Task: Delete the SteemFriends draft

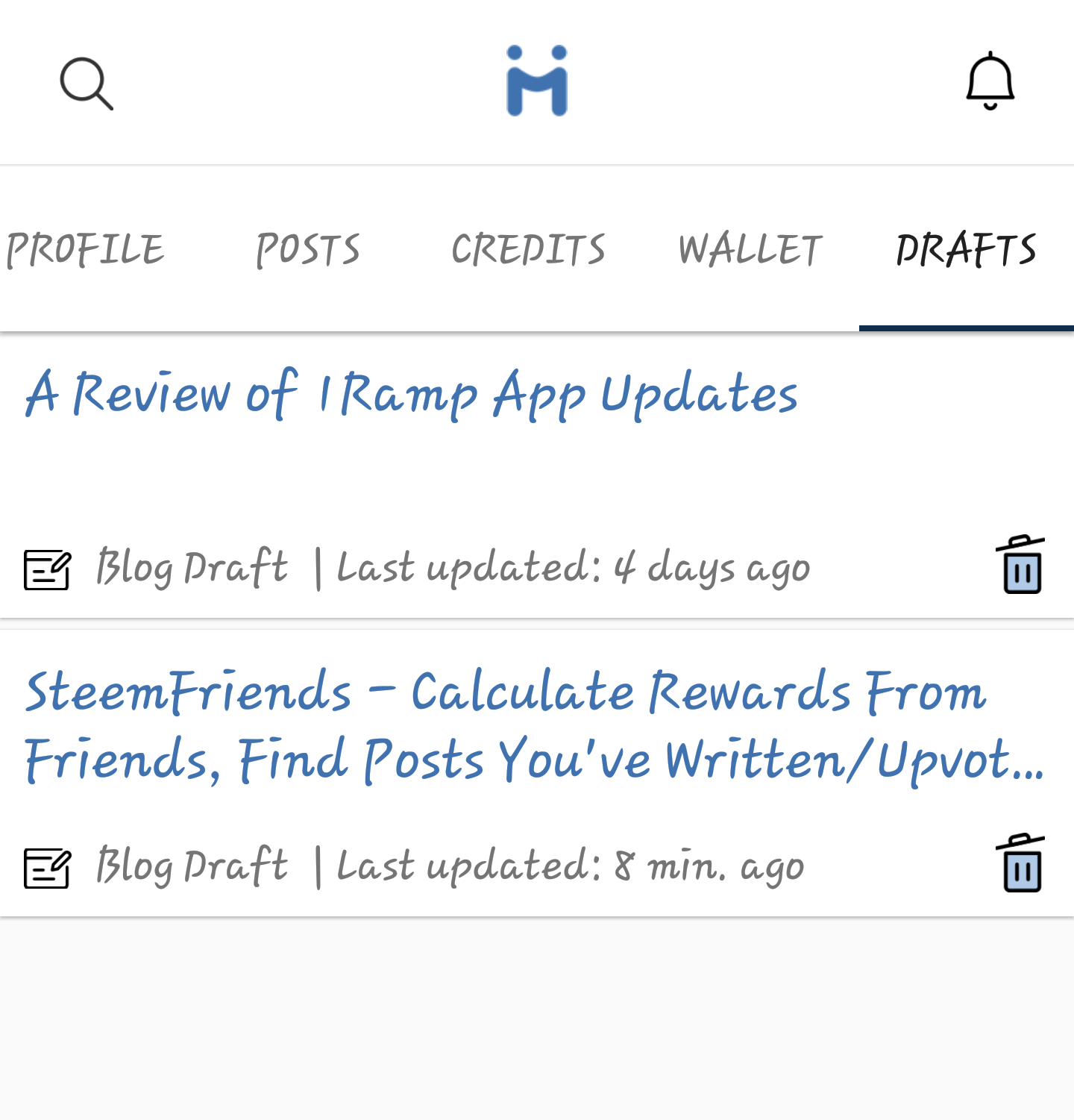Action: click(x=1021, y=863)
